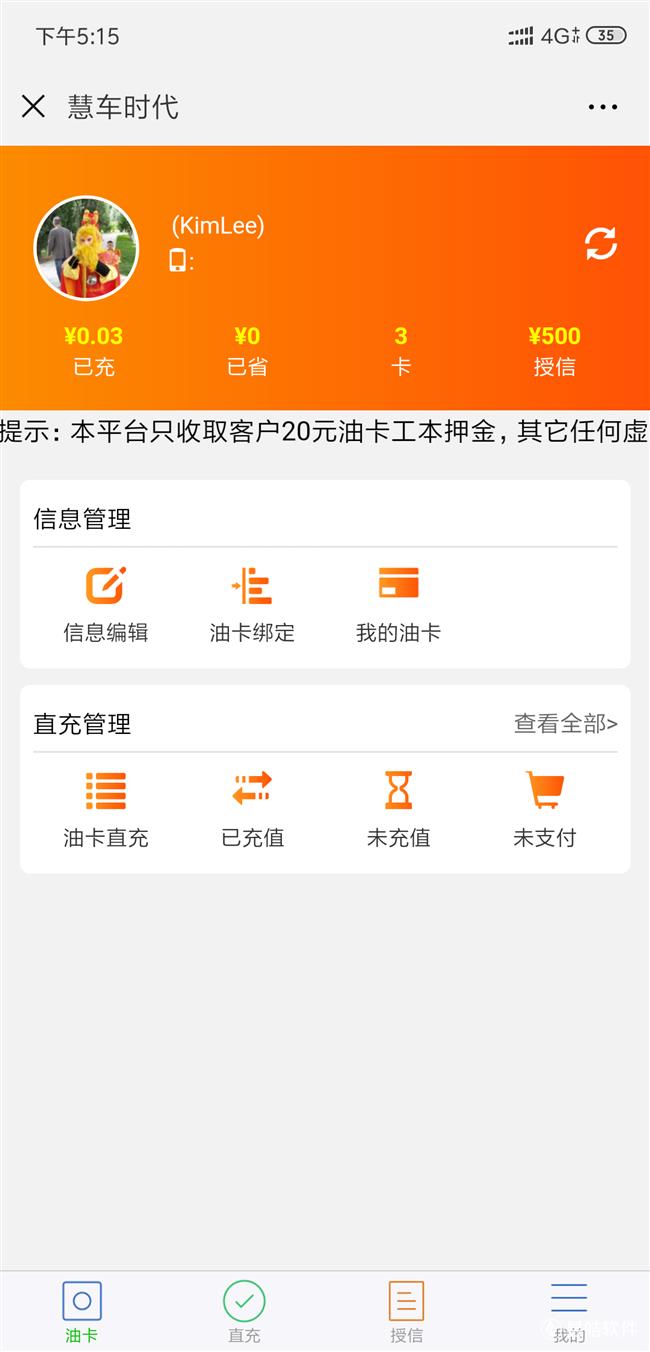Close the 慧车时代 page
Screen dimensions: 650x1352
tap(33, 106)
